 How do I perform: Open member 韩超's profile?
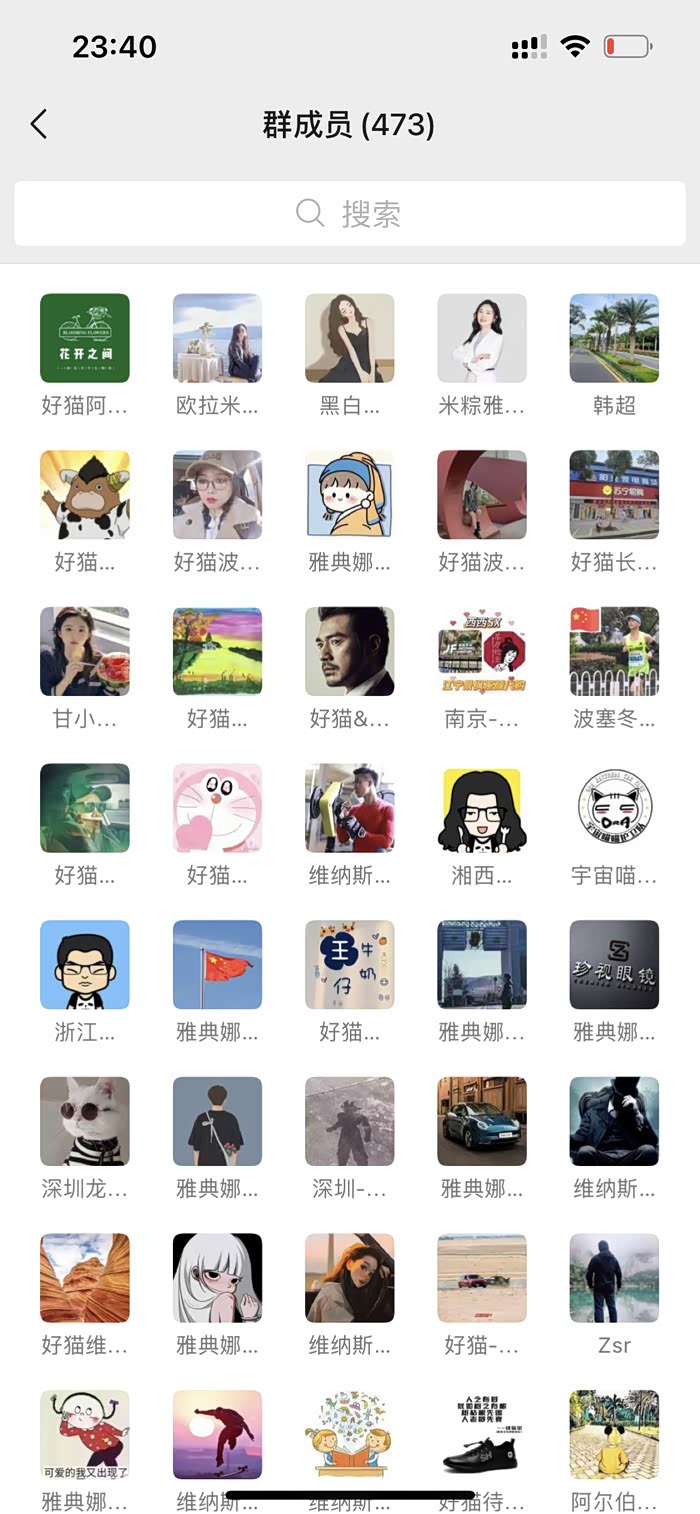coord(614,338)
